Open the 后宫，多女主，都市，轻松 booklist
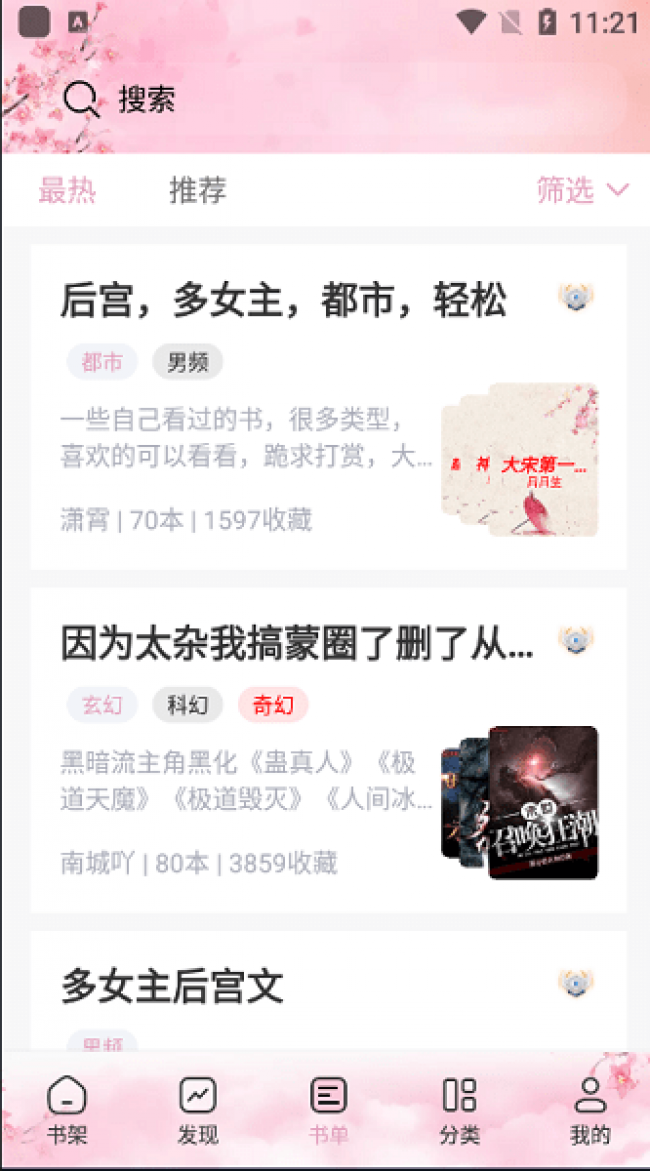The image size is (650, 1171). click(x=329, y=407)
